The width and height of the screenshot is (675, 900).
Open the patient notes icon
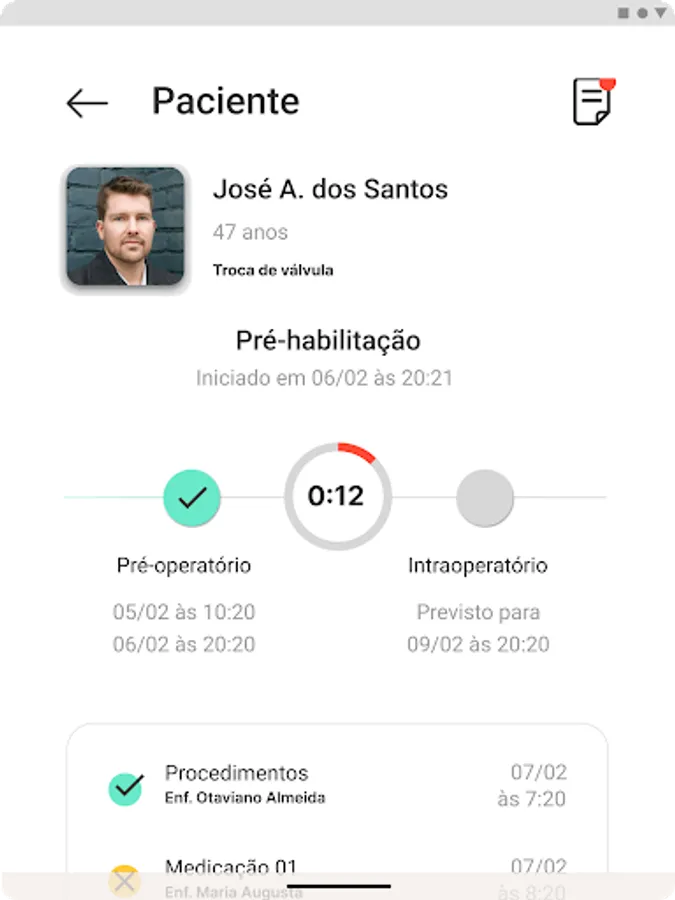point(592,101)
